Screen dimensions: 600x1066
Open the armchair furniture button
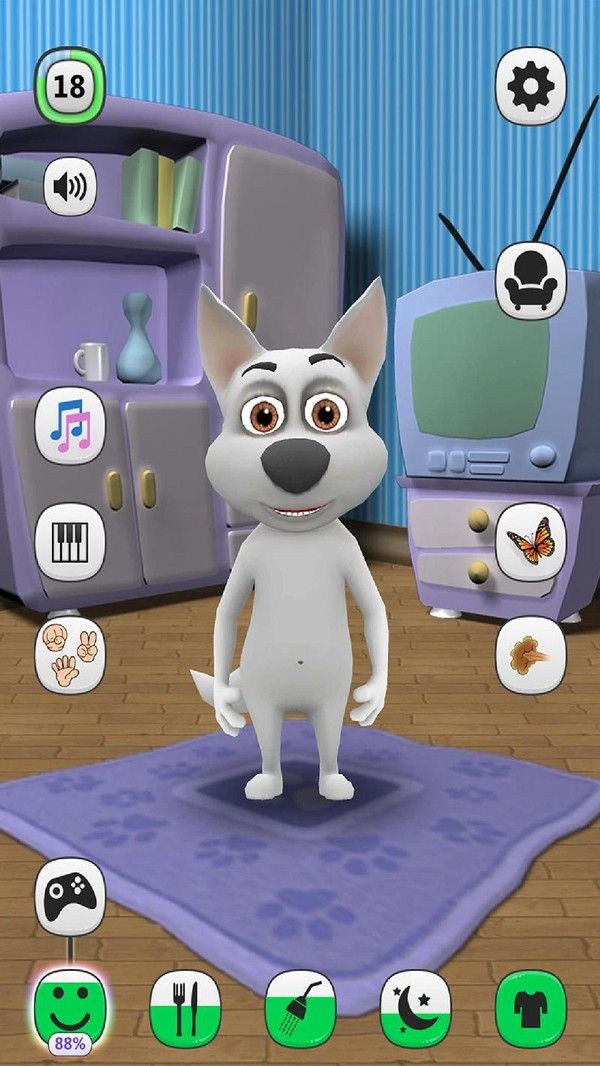531,281
